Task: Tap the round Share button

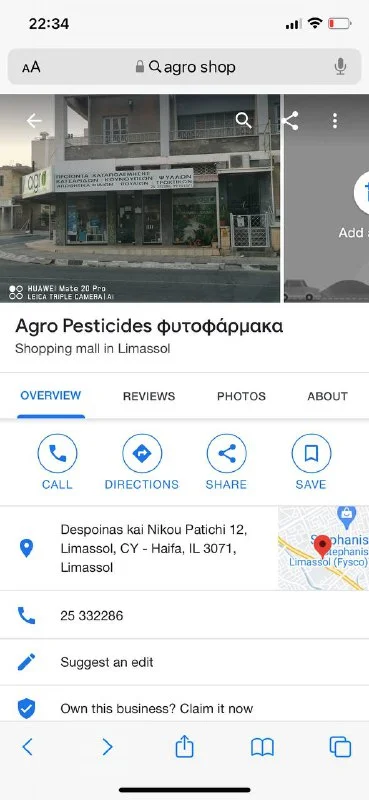Action: [226, 462]
